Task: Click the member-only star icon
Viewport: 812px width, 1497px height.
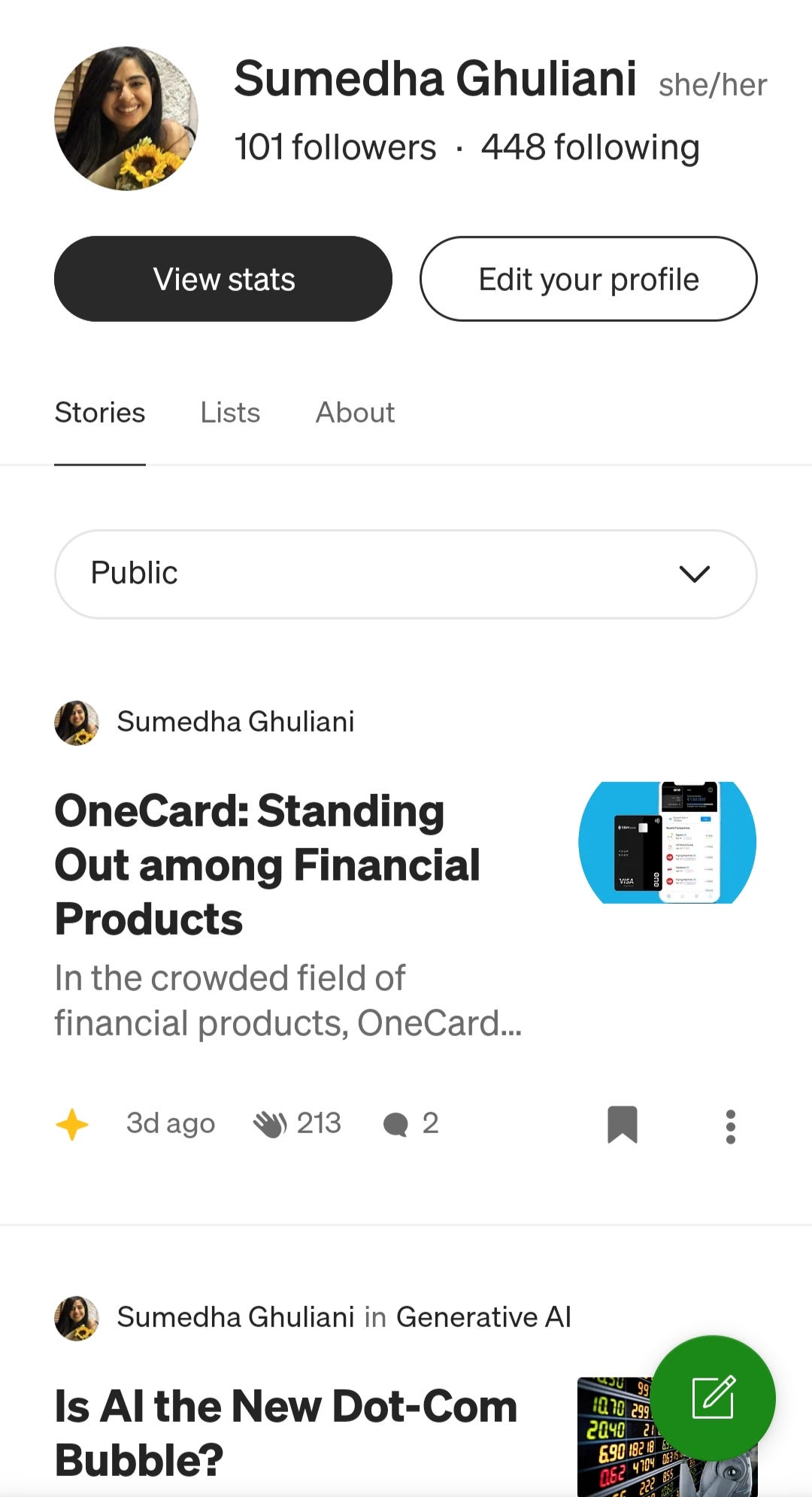Action: pos(71,1123)
